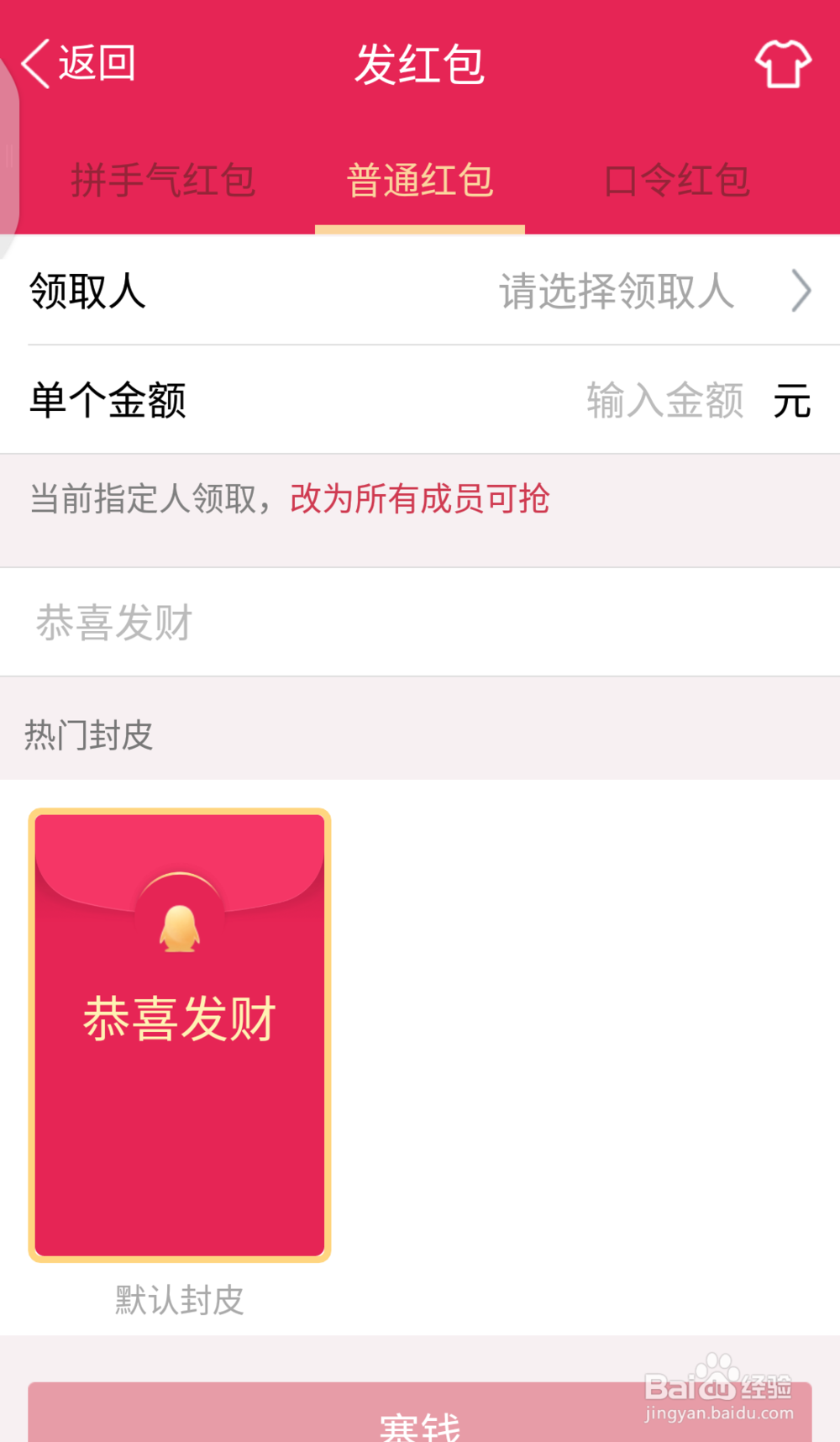
Task: Tap the chevron next to 请选择领取人
Action: click(x=799, y=292)
